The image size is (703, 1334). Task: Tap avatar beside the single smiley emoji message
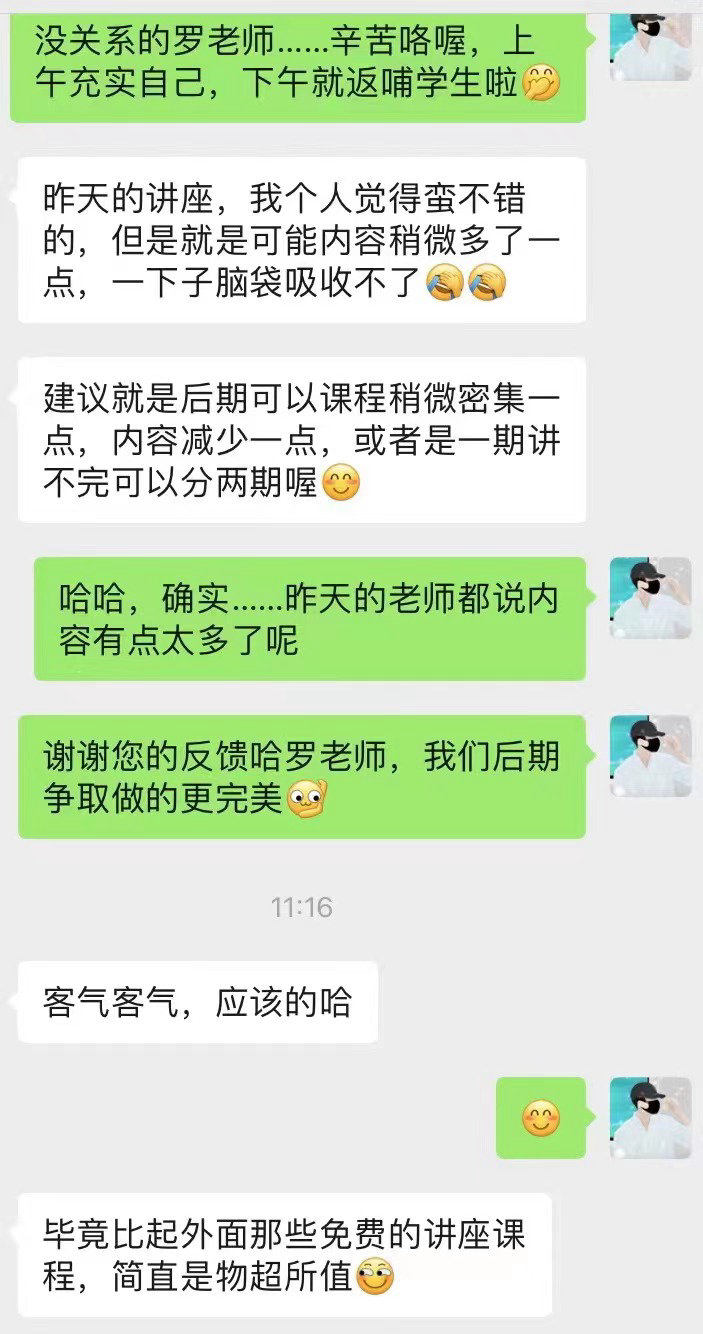(x=651, y=1117)
